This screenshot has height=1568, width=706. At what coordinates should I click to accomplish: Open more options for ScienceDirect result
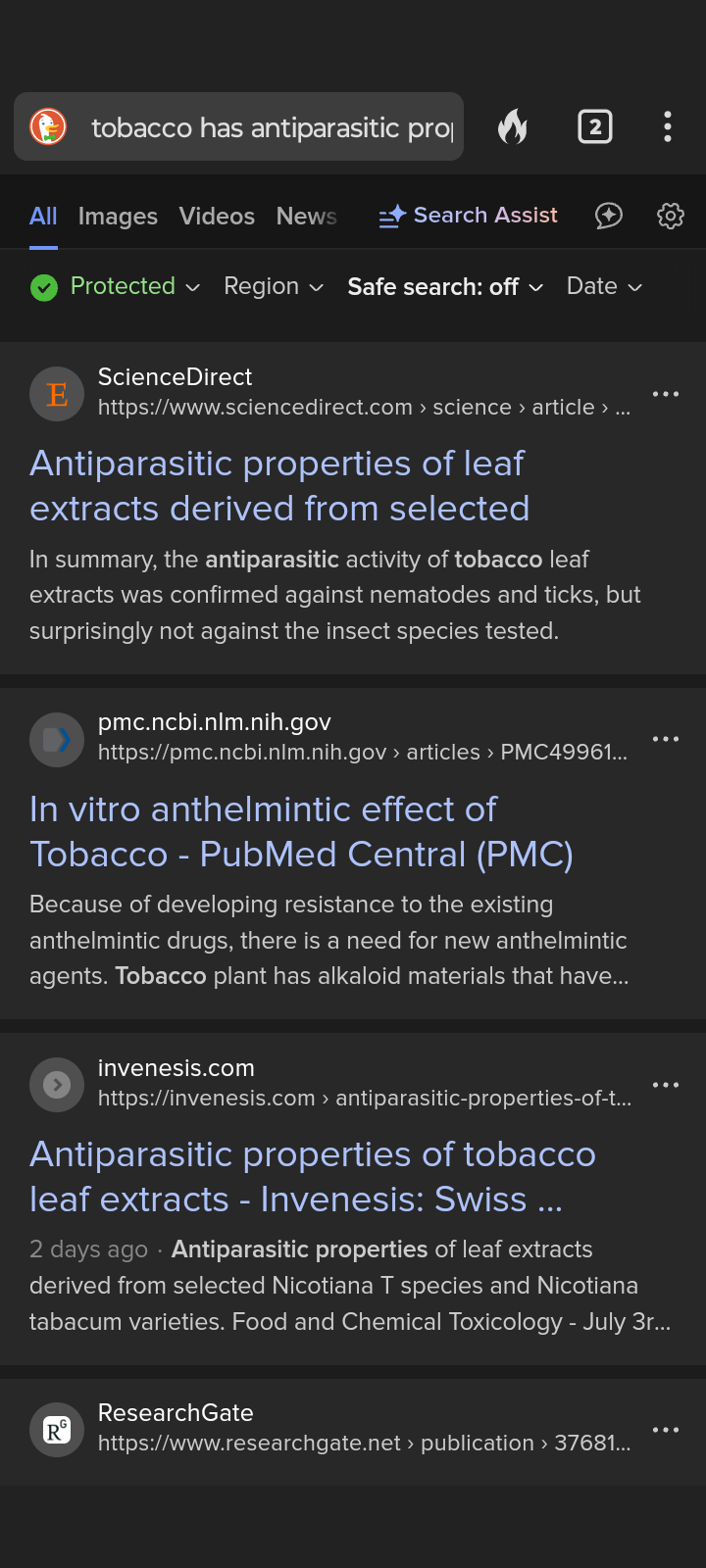(666, 394)
